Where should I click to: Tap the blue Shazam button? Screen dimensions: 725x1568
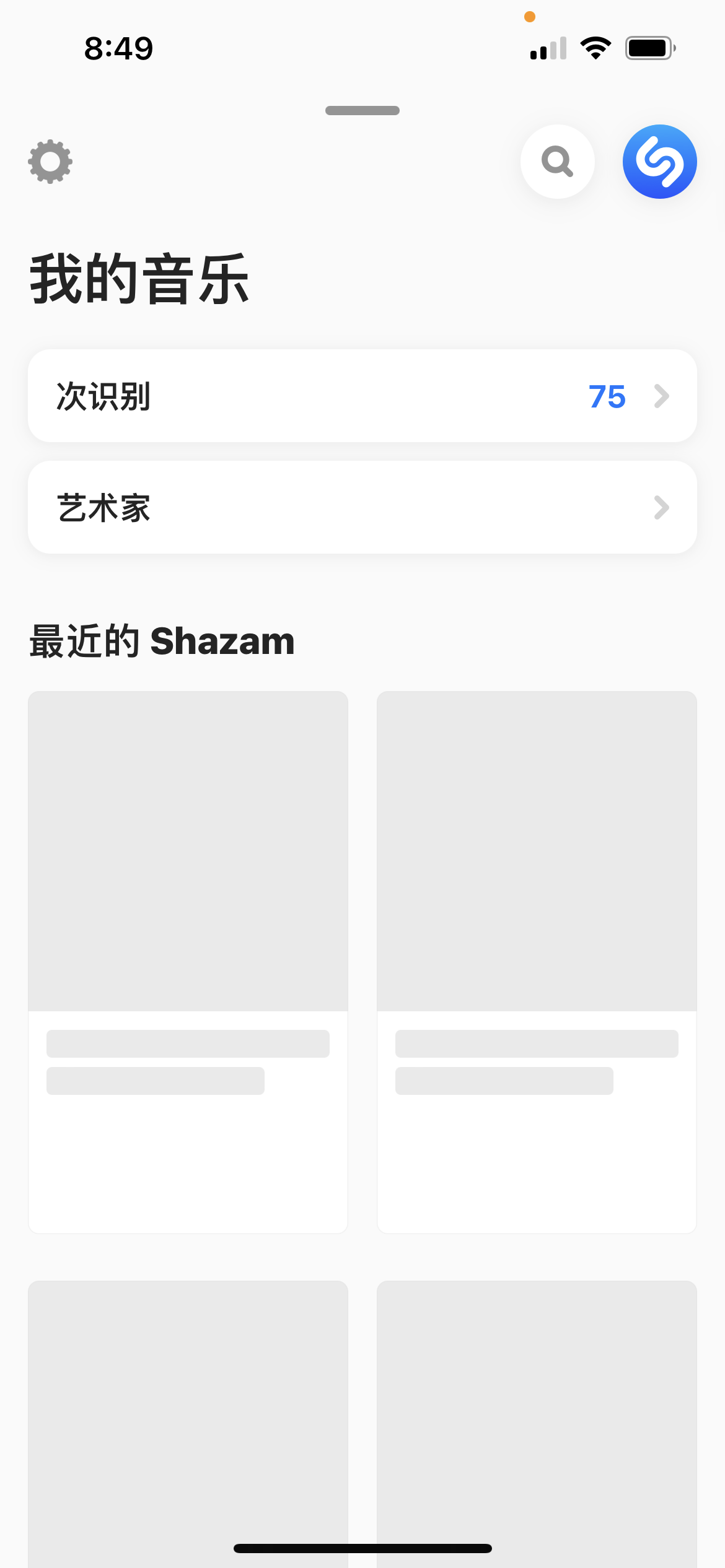pyautogui.click(x=659, y=162)
